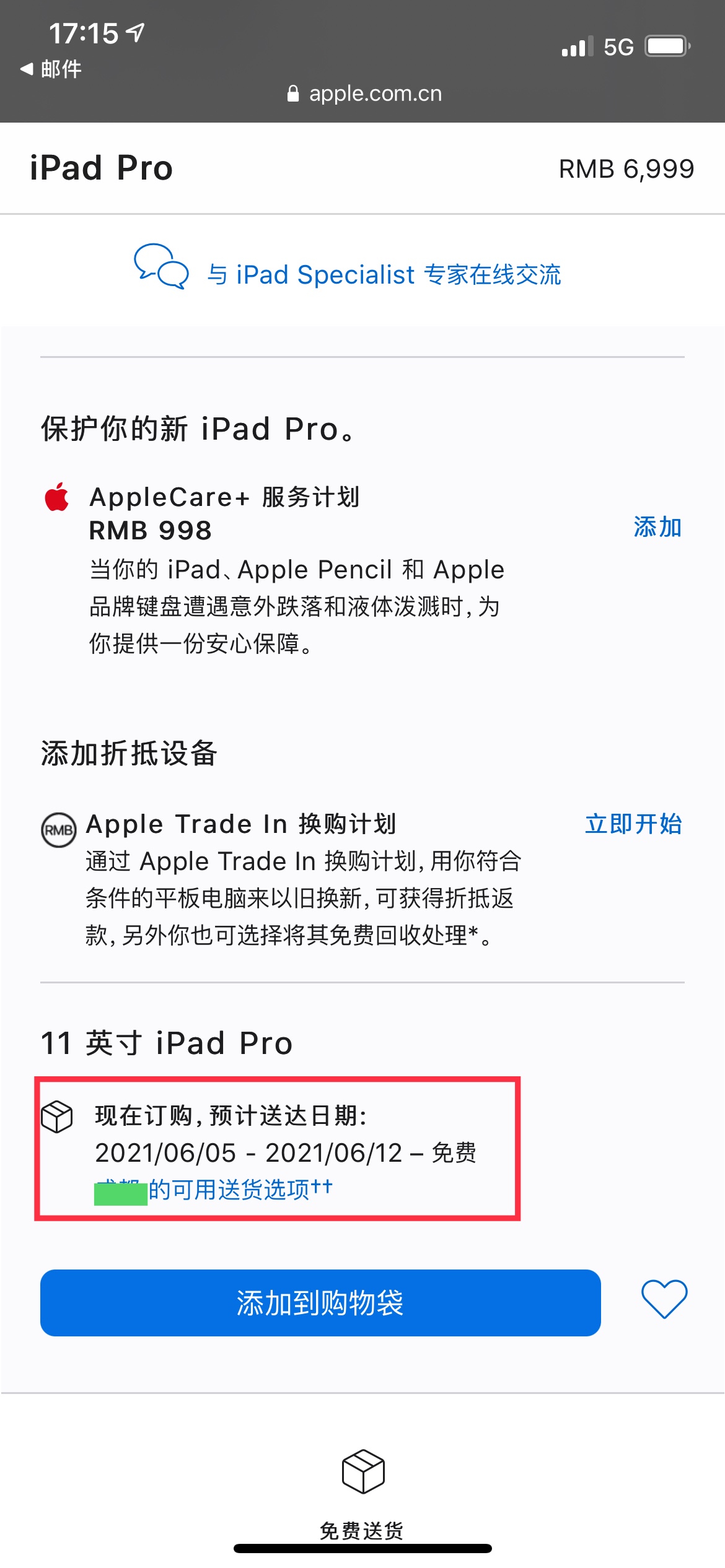Start Apple Trade In program
The height and width of the screenshot is (1568, 725).
pyautogui.click(x=633, y=824)
